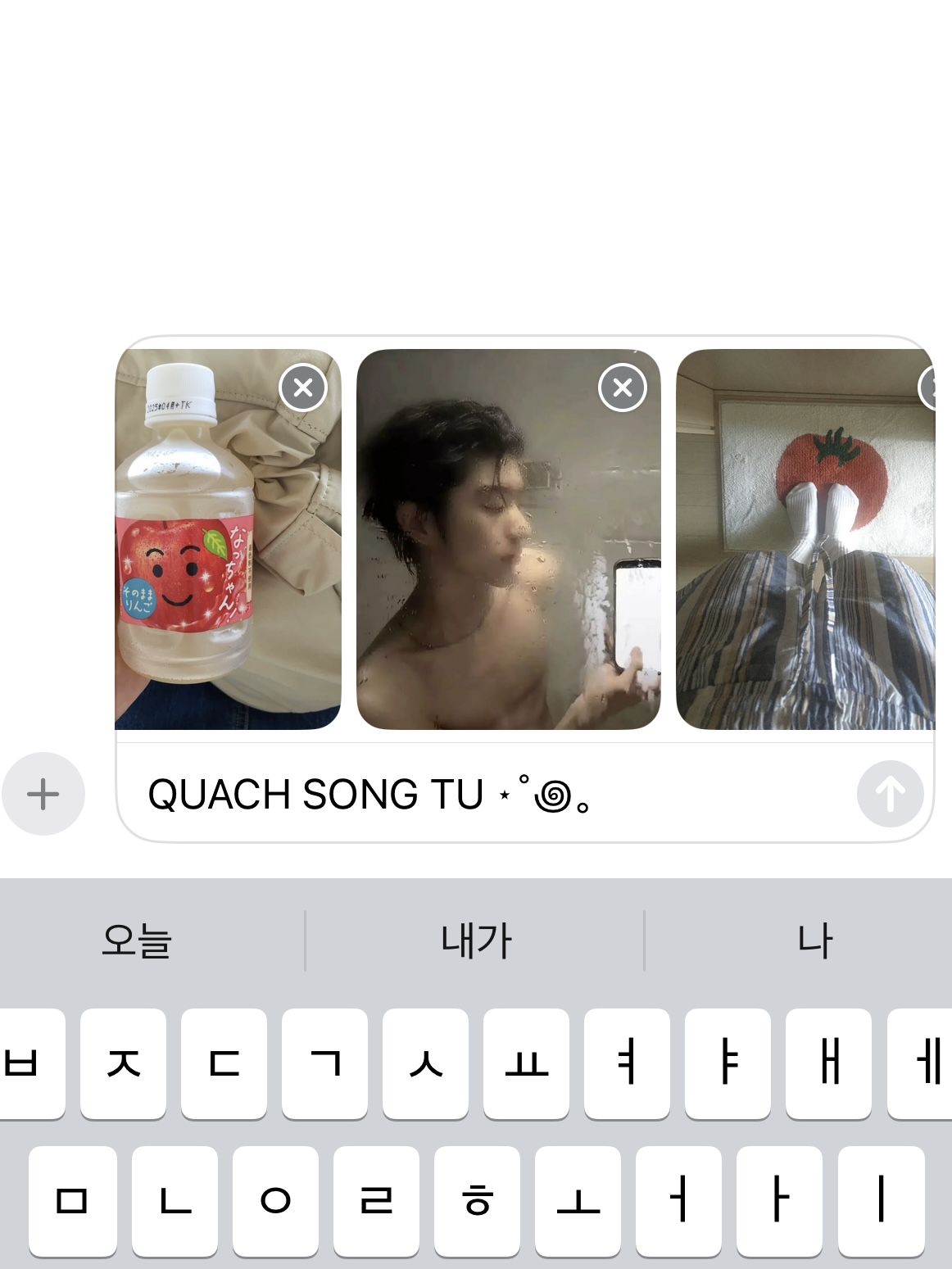
Task: Type the ㅅ key on the keyboard
Action: 425,1063
